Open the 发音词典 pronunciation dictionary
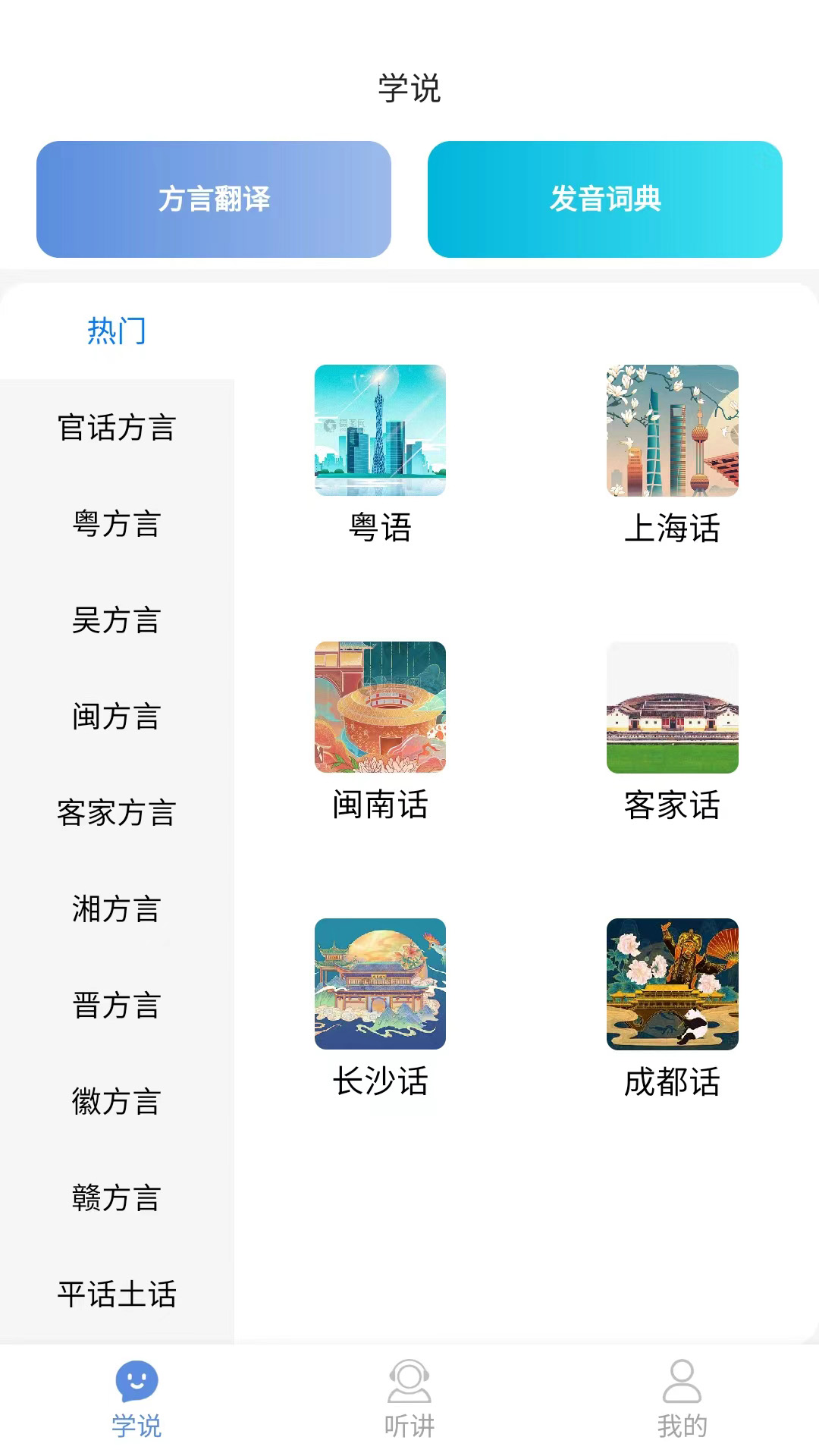 pos(604,199)
